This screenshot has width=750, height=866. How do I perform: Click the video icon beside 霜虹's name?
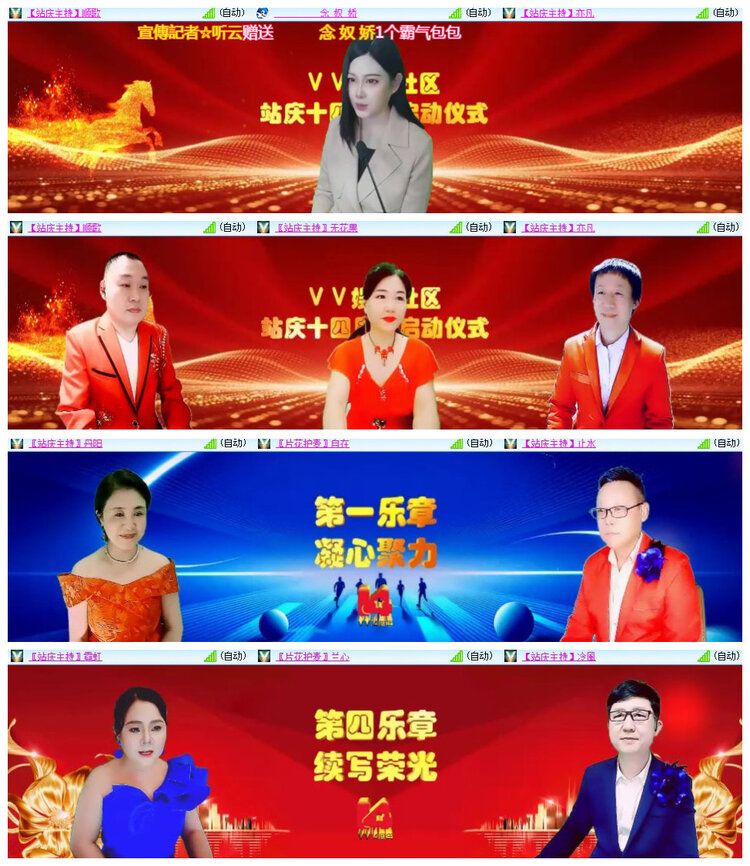(x=12, y=654)
